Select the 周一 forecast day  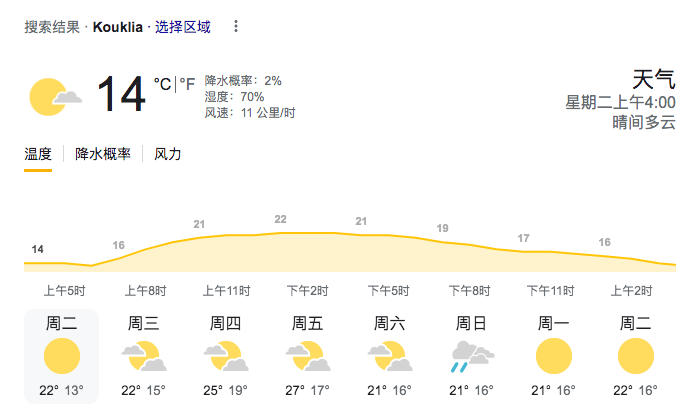pos(553,356)
